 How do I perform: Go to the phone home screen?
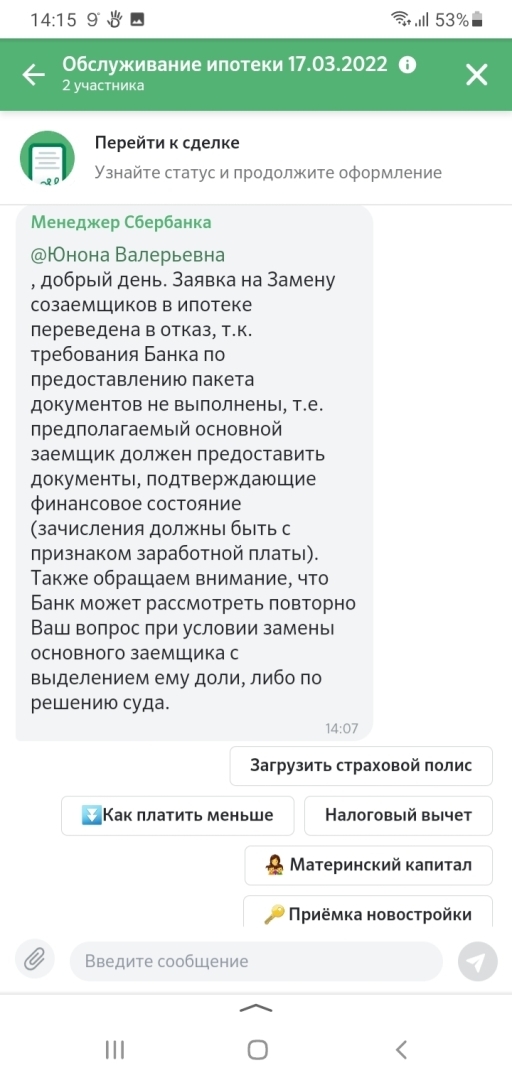(257, 1049)
